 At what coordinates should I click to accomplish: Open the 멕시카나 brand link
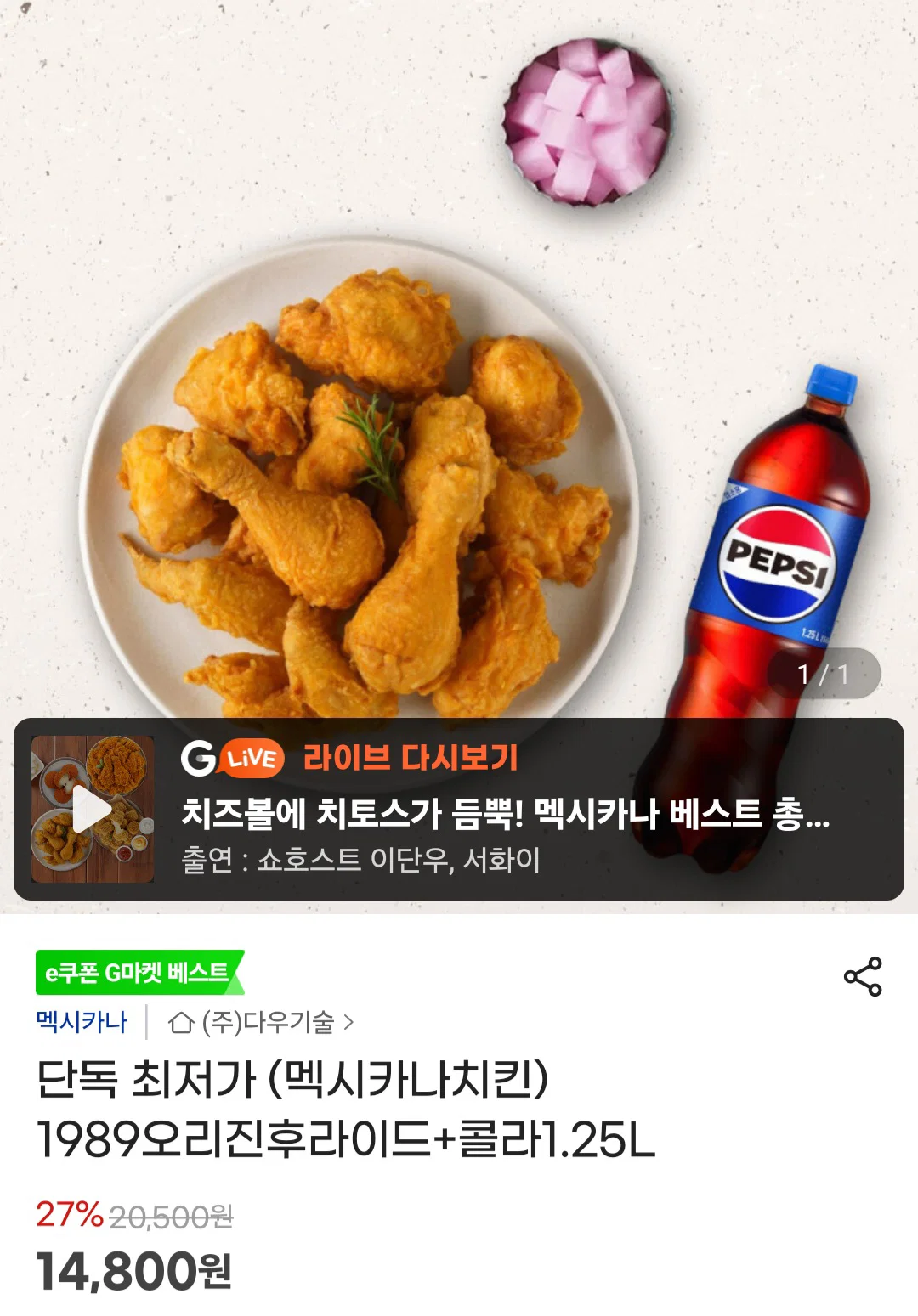pyautogui.click(x=82, y=1021)
